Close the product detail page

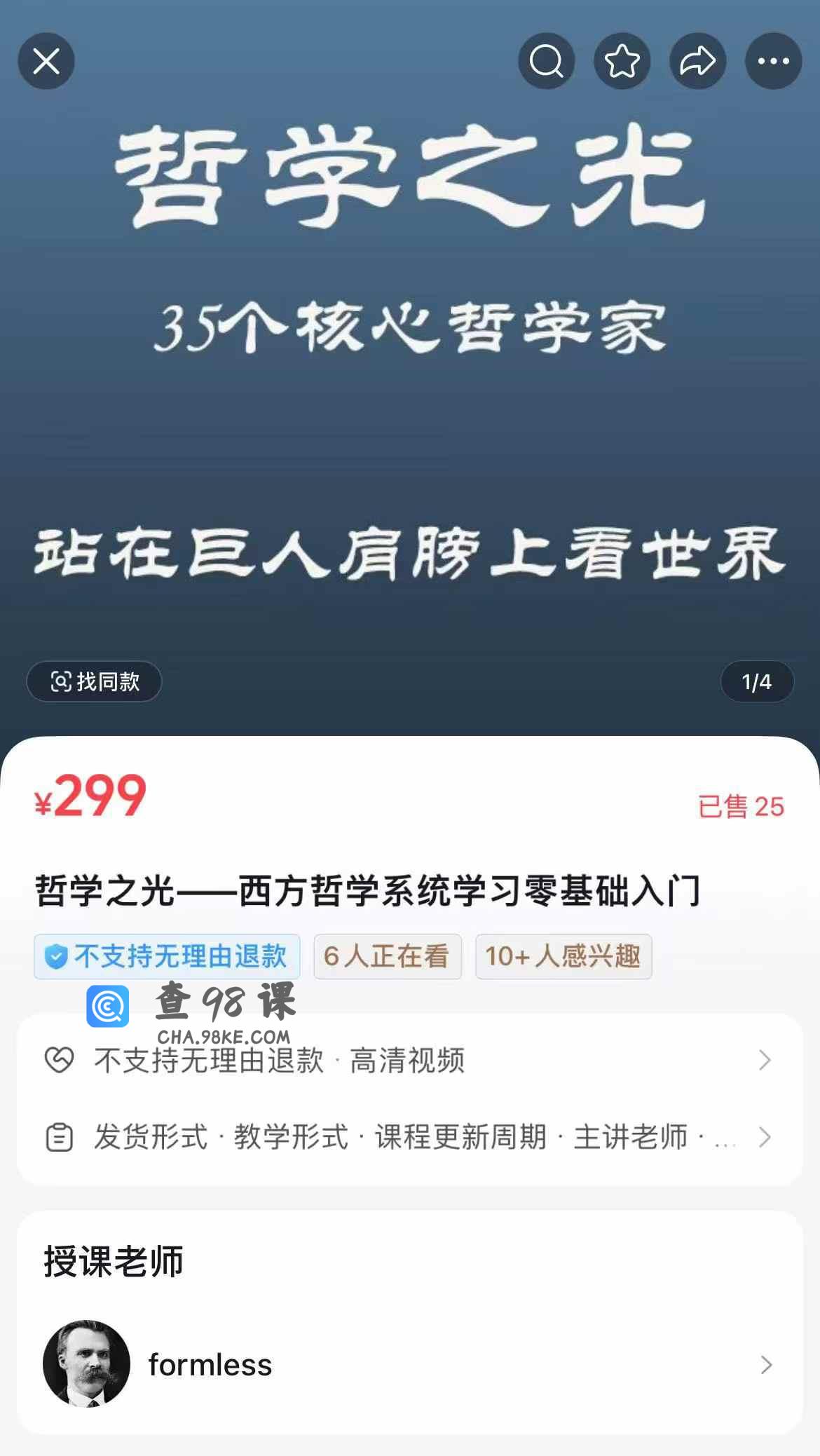click(x=46, y=61)
